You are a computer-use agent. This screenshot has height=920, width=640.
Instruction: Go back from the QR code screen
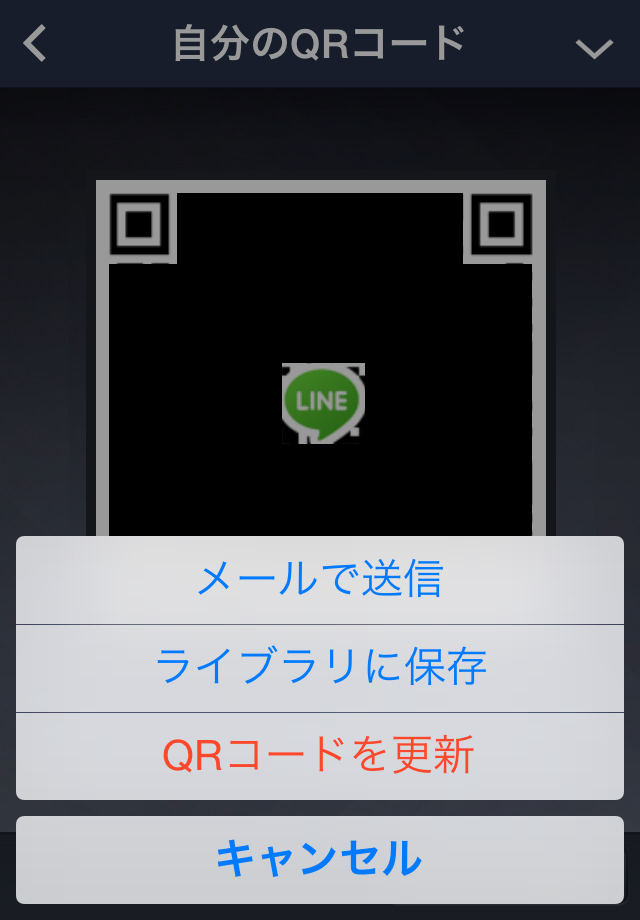[x=36, y=44]
